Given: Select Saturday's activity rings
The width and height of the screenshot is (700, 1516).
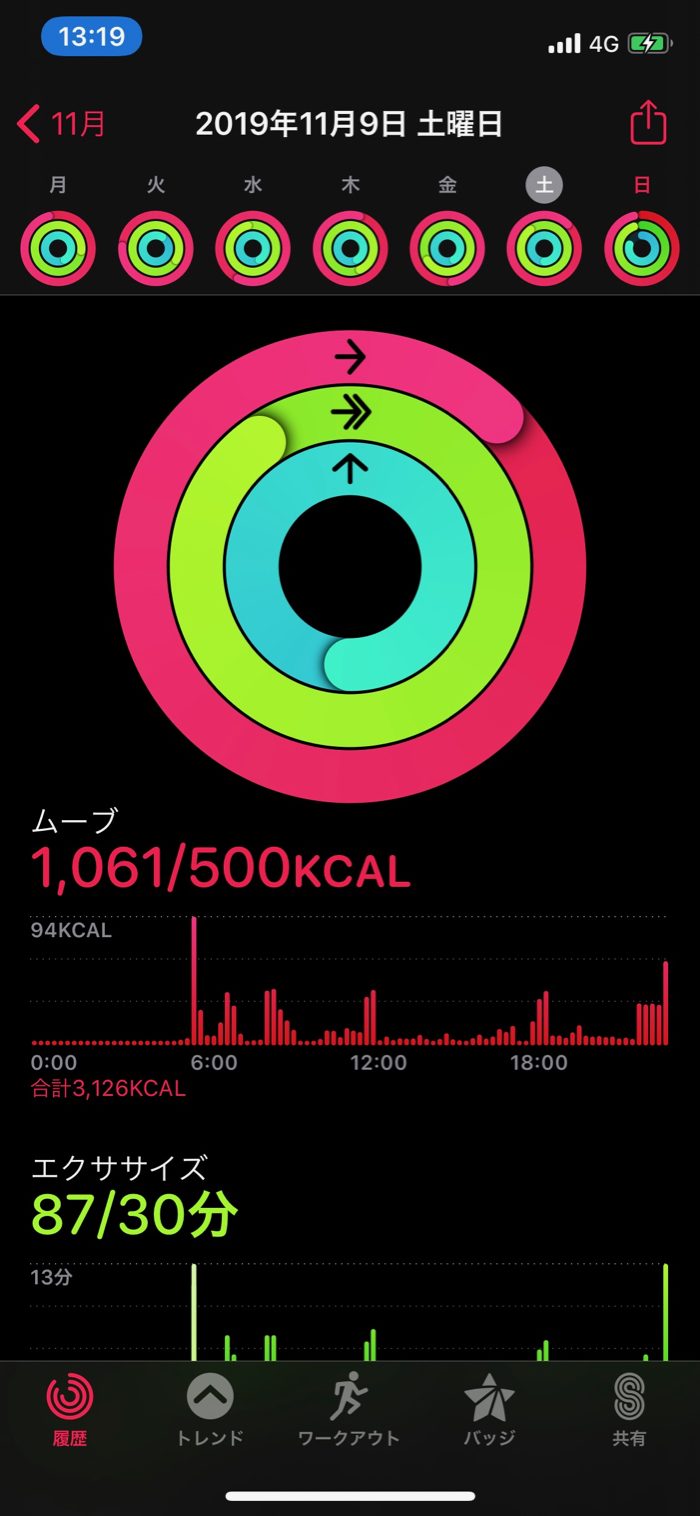Looking at the screenshot, I should (545, 249).
